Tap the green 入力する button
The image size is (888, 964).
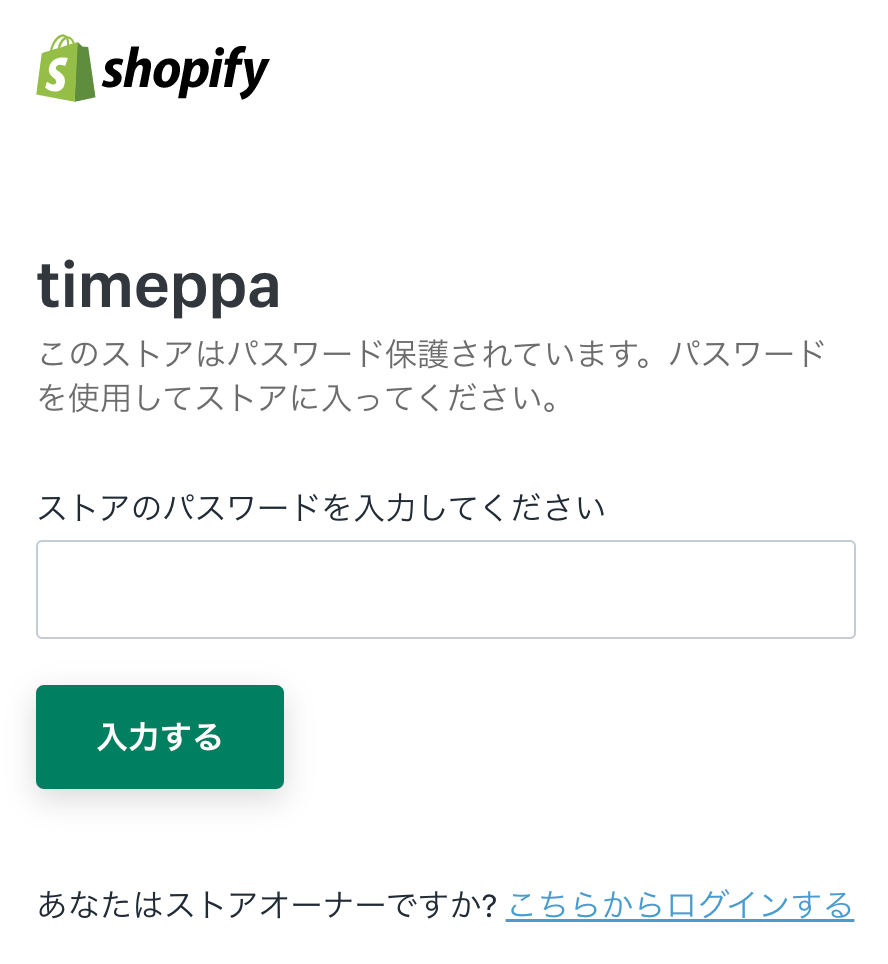click(160, 737)
